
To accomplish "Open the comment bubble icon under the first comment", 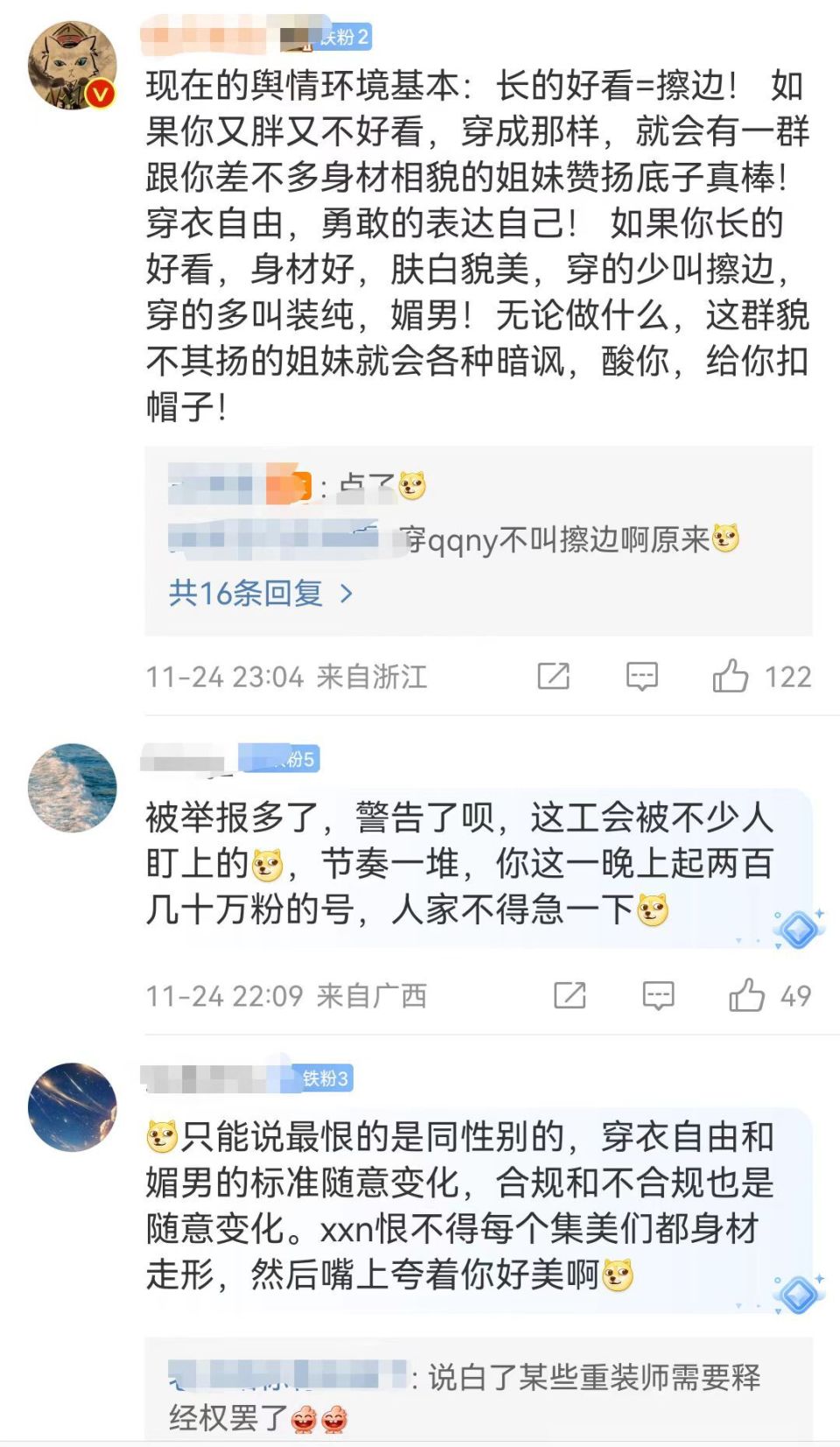I will click(x=643, y=676).
